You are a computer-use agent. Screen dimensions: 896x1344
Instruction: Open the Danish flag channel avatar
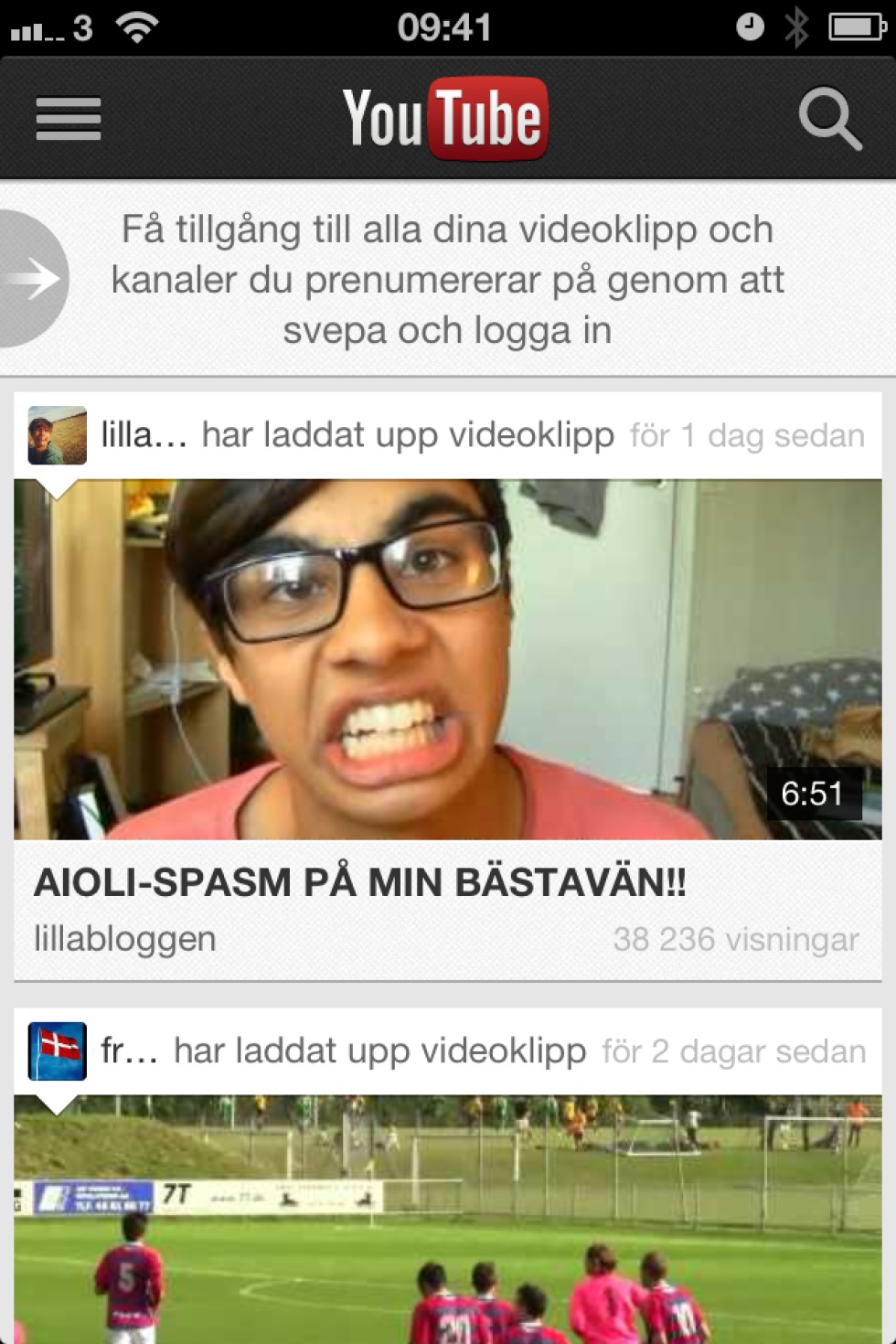[58, 1051]
